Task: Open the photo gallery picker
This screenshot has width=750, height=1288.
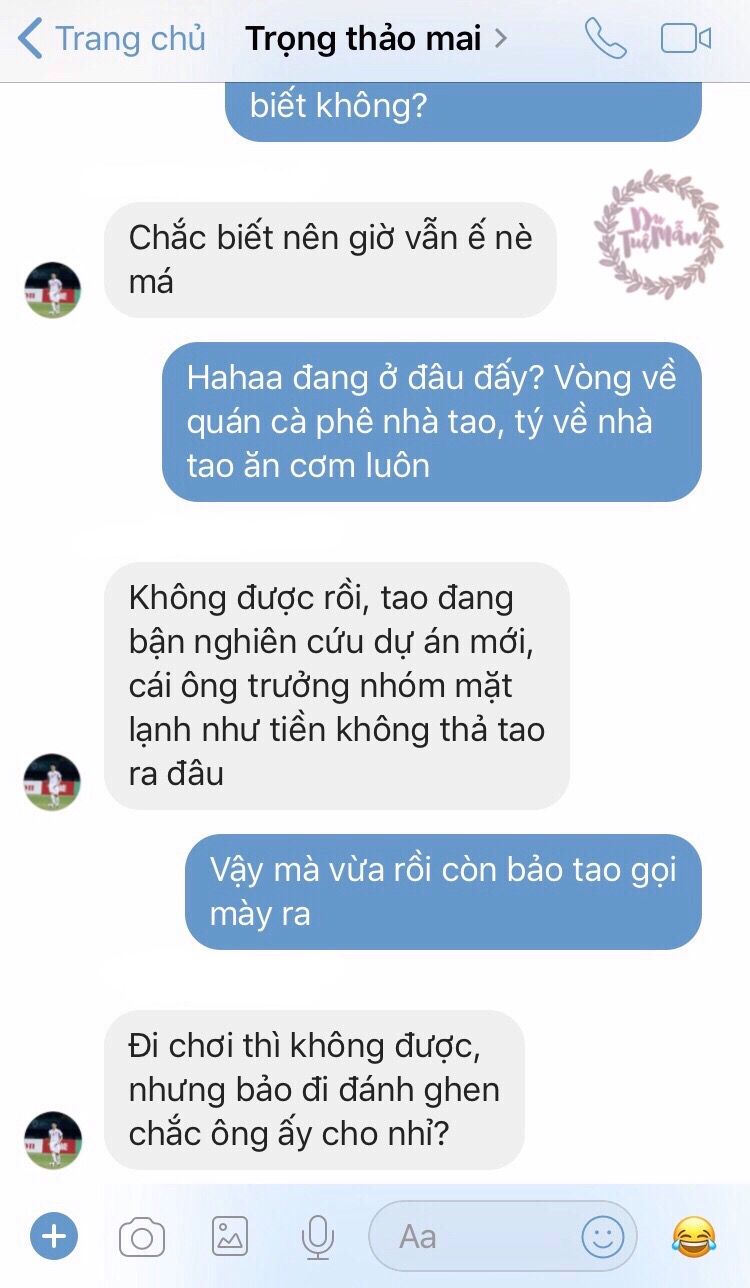Action: [x=230, y=1237]
